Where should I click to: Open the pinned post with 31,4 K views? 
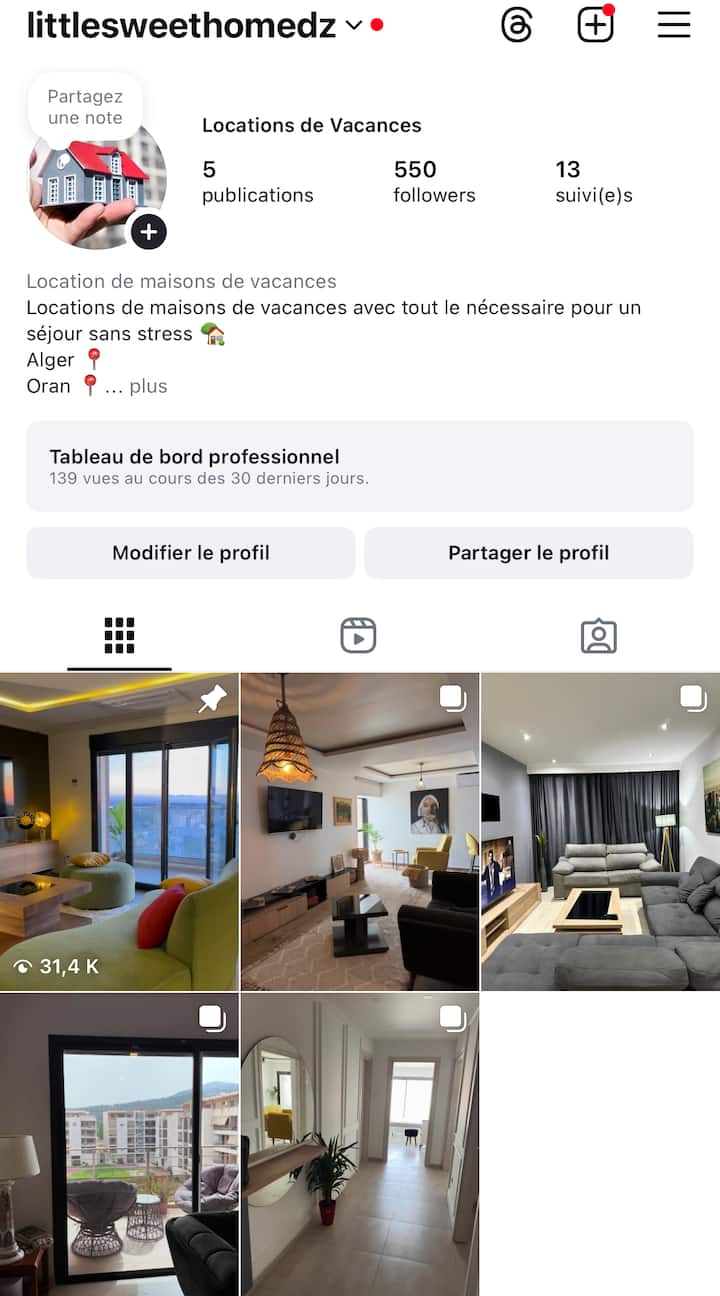tap(119, 832)
